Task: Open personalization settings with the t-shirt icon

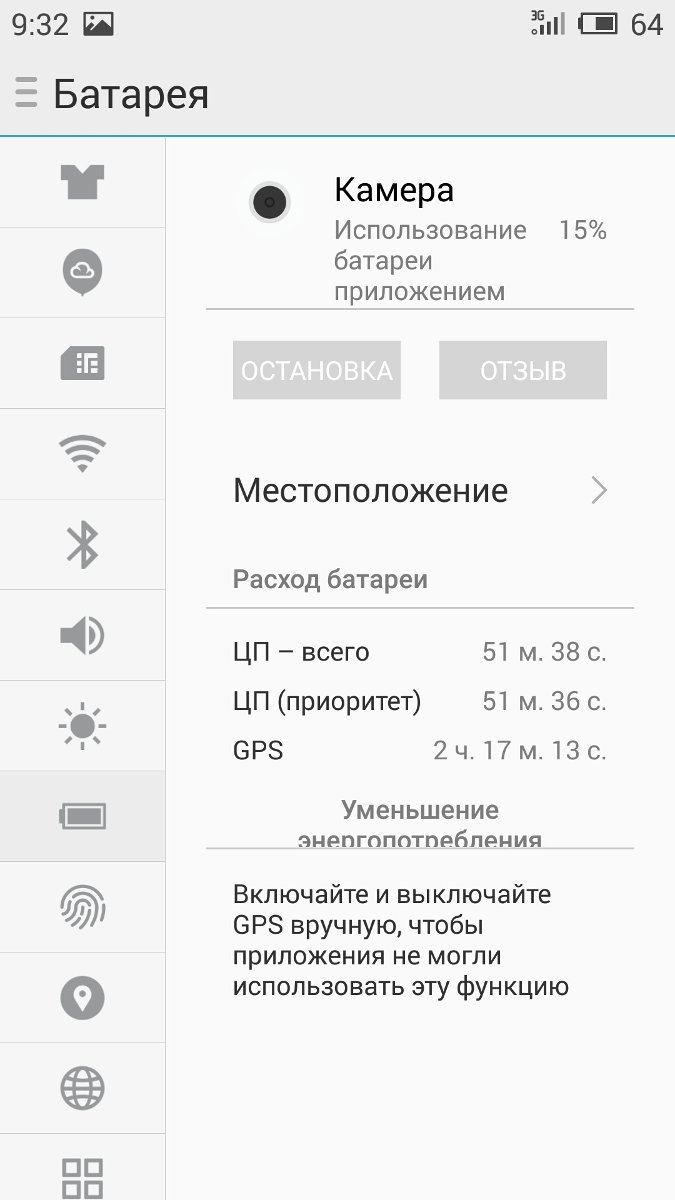Action: point(82,182)
